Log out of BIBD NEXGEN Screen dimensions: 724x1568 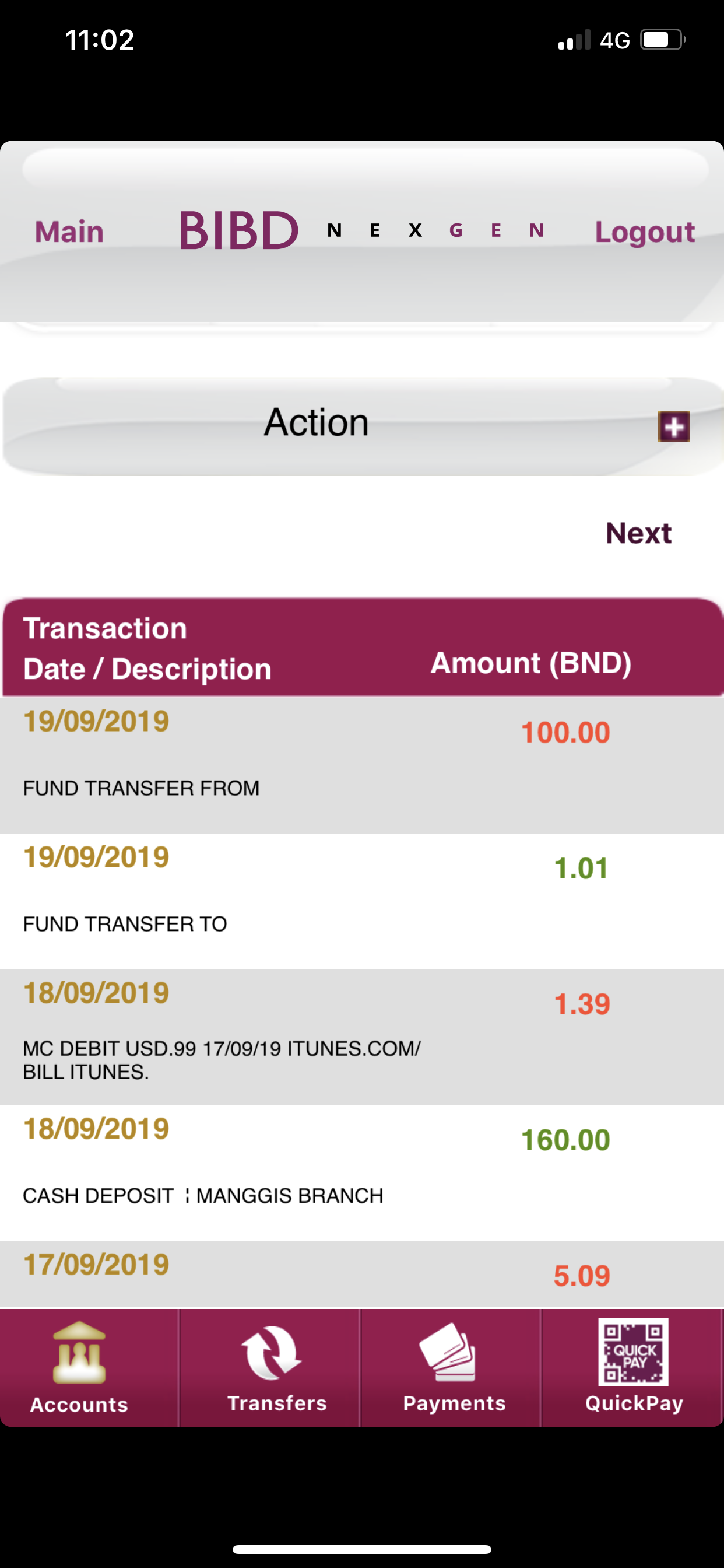tap(644, 232)
